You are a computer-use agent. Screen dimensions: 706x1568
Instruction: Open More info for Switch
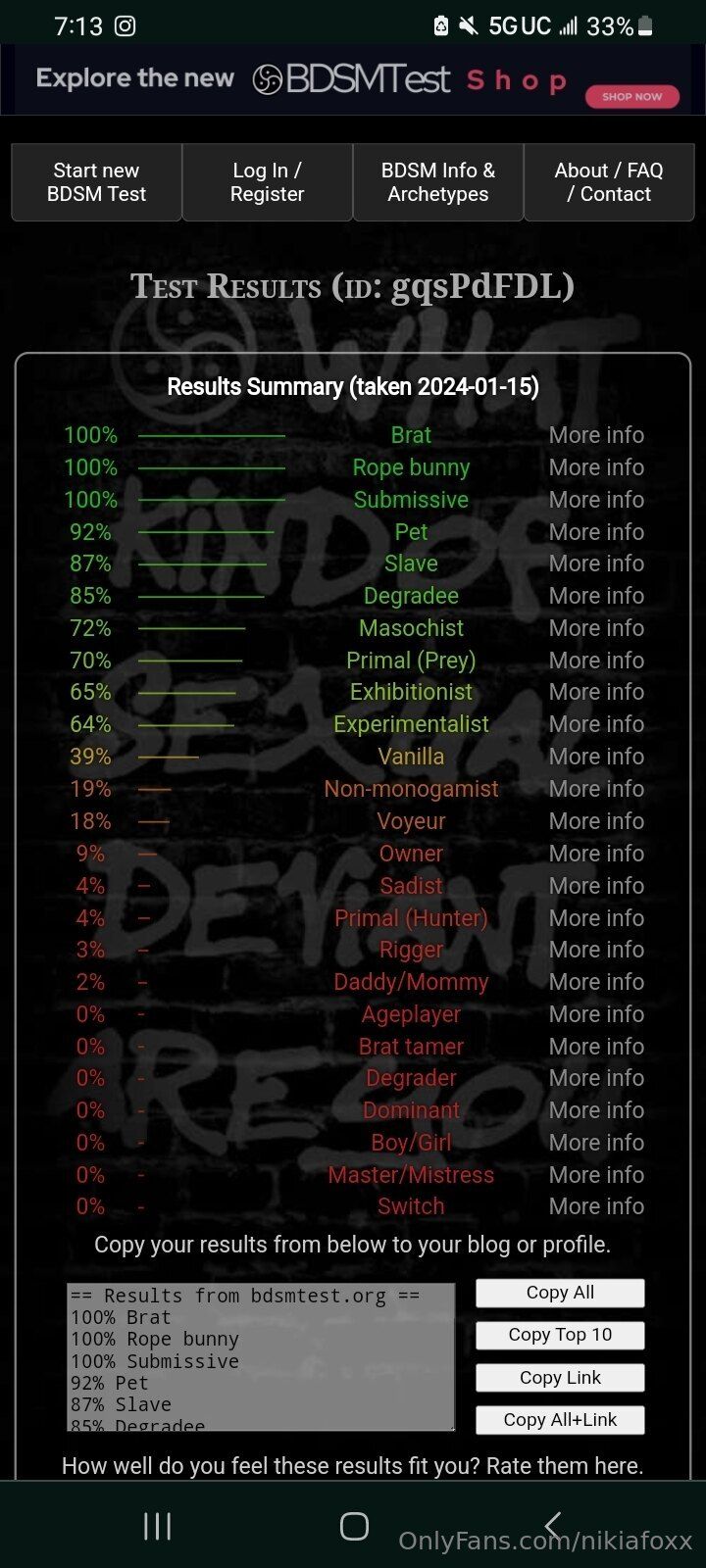click(596, 1206)
